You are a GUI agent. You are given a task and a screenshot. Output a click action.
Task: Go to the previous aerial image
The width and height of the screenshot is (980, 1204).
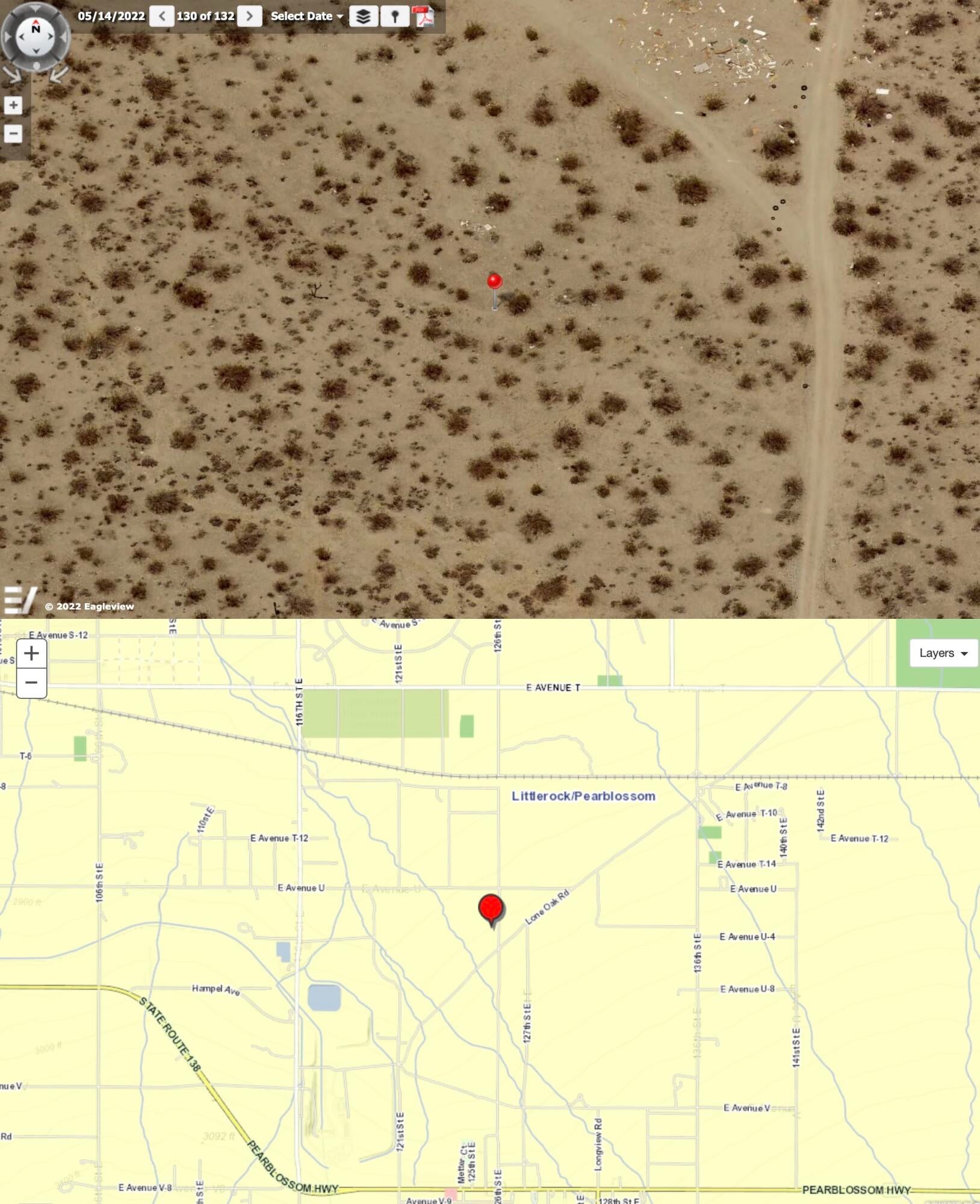coord(162,16)
